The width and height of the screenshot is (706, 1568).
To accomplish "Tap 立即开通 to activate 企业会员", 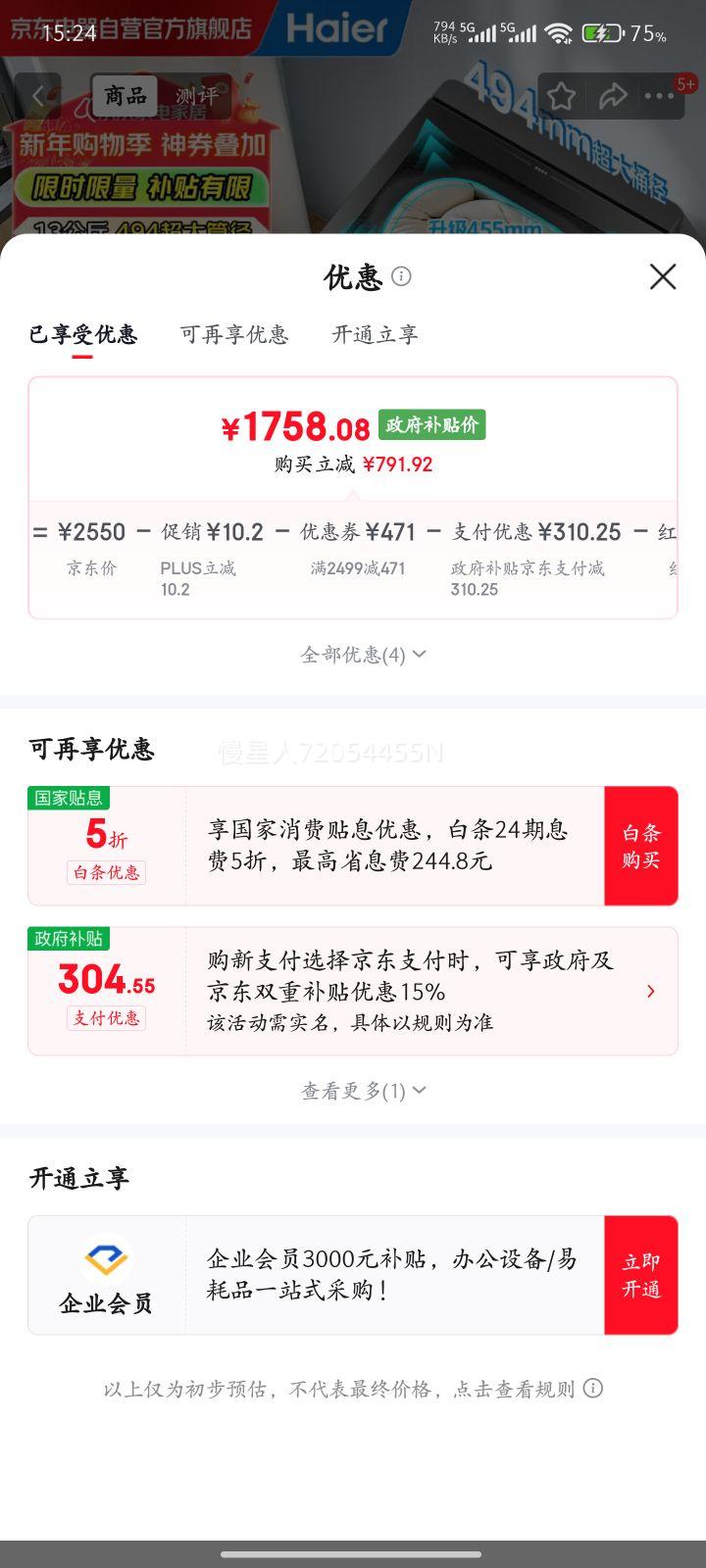I will [x=640, y=1275].
